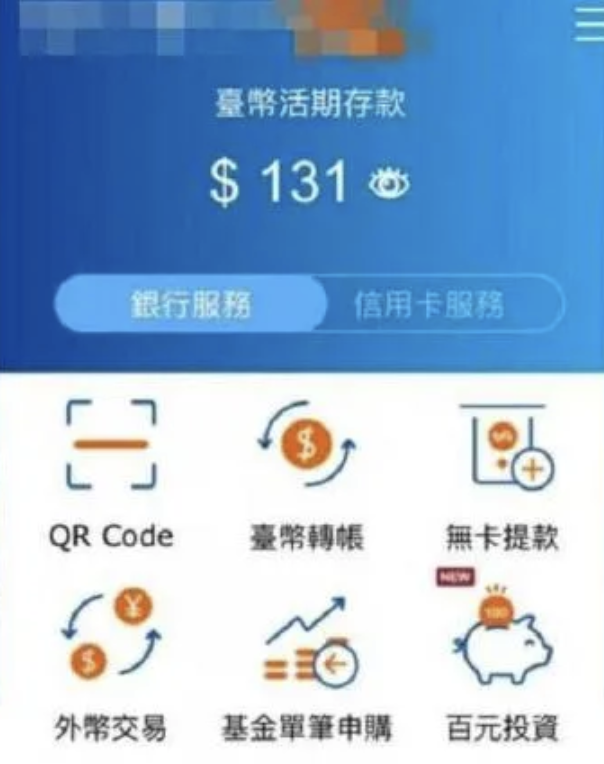Hide the account balance with eye icon
The image size is (604, 764).
[x=389, y=183]
